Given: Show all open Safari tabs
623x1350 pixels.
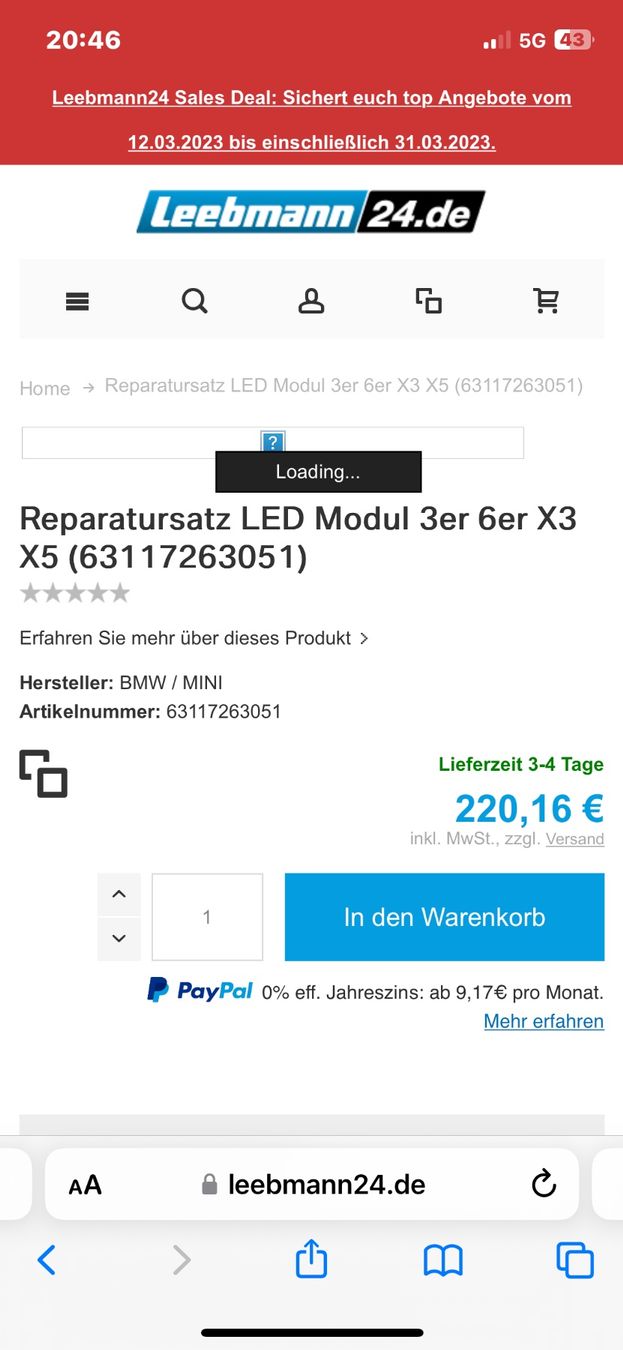Looking at the screenshot, I should click(x=575, y=1259).
